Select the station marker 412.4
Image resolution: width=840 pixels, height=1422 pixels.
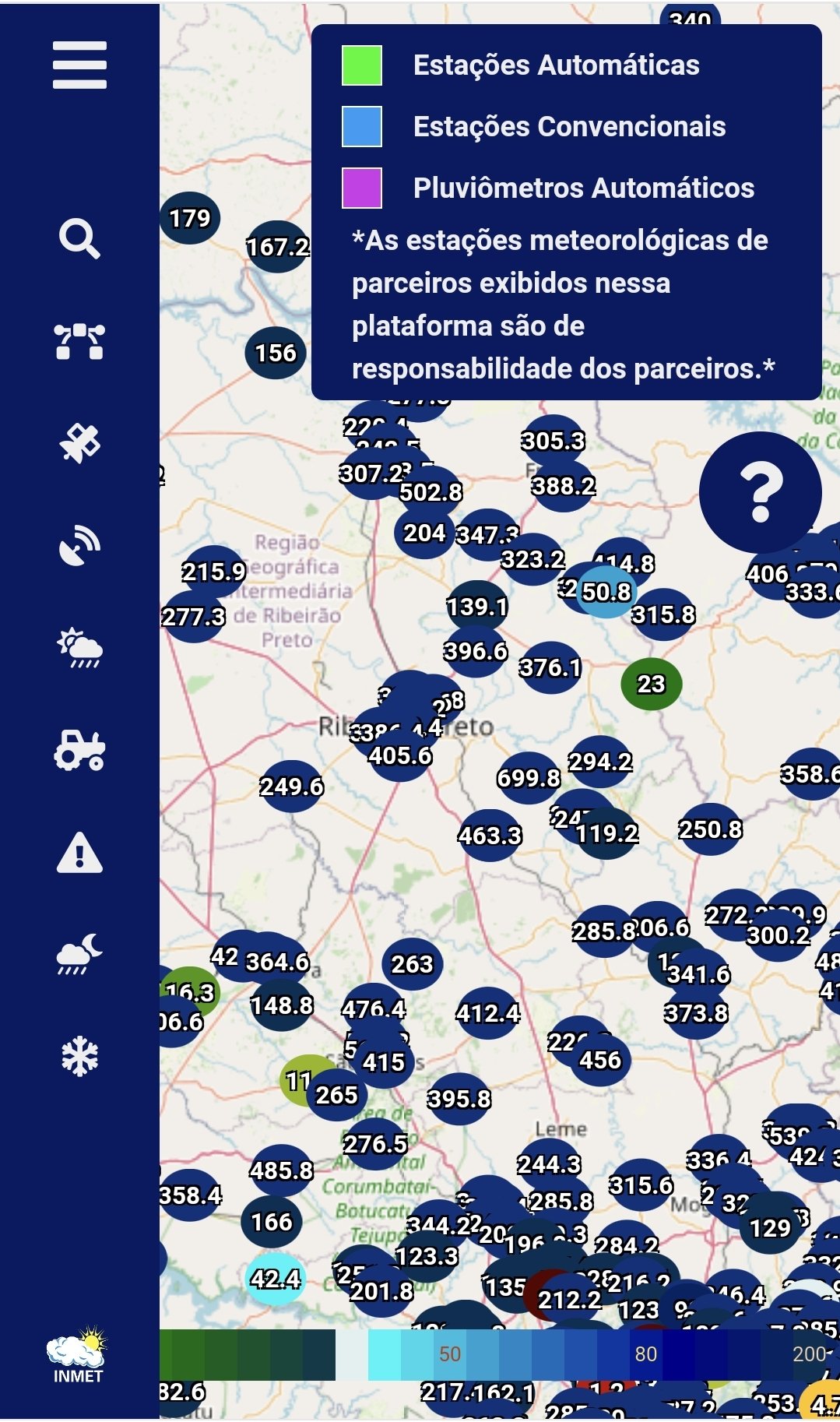click(x=488, y=1013)
